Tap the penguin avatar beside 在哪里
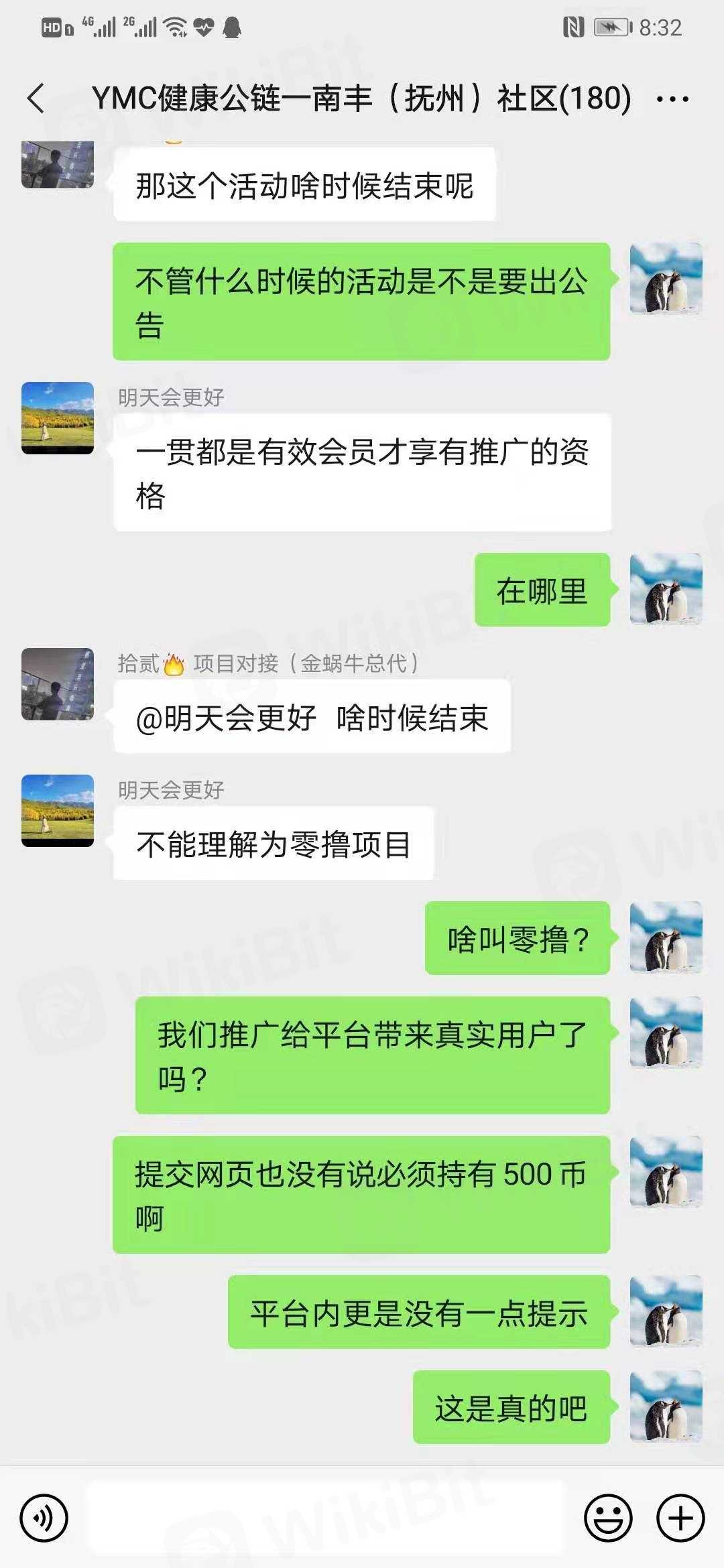The height and width of the screenshot is (1568, 724). [x=666, y=589]
